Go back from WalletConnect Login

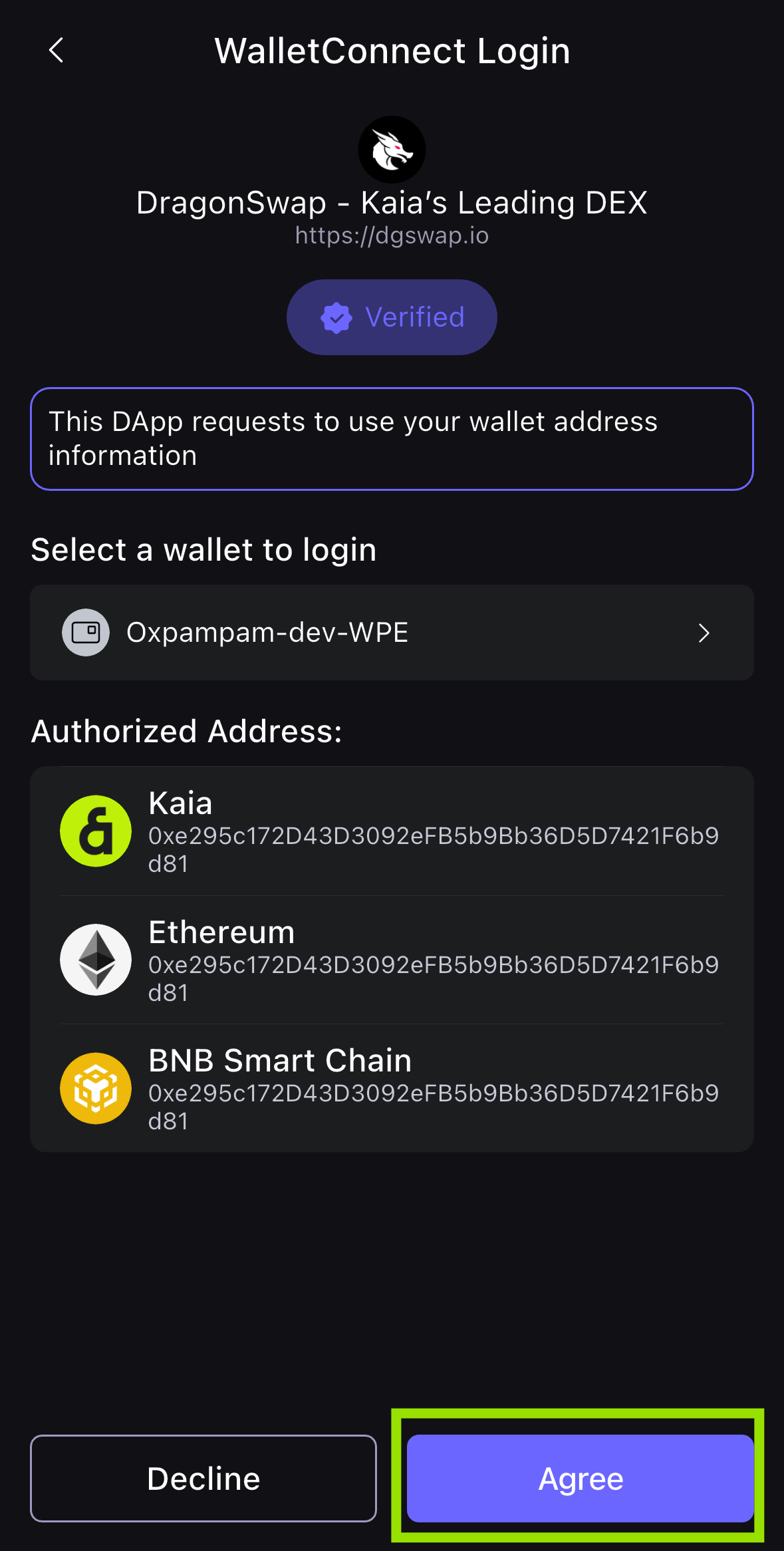pyautogui.click(x=57, y=51)
